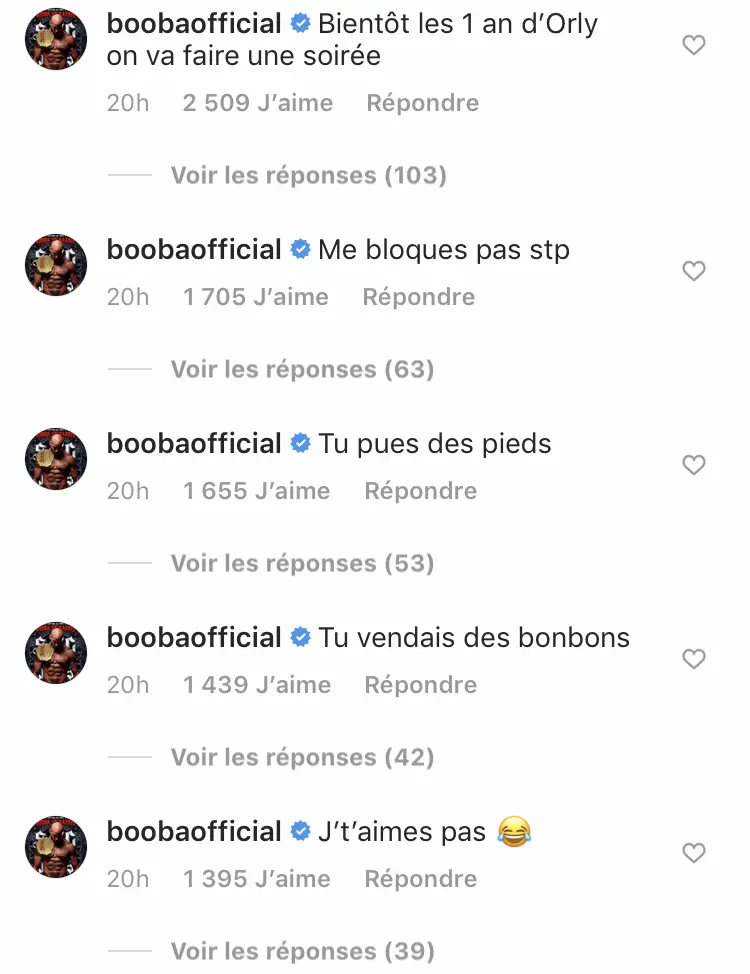750x974 pixels.
Task: Like the 'Bientôt les 1 an d'Orly' comment
Action: (x=693, y=45)
